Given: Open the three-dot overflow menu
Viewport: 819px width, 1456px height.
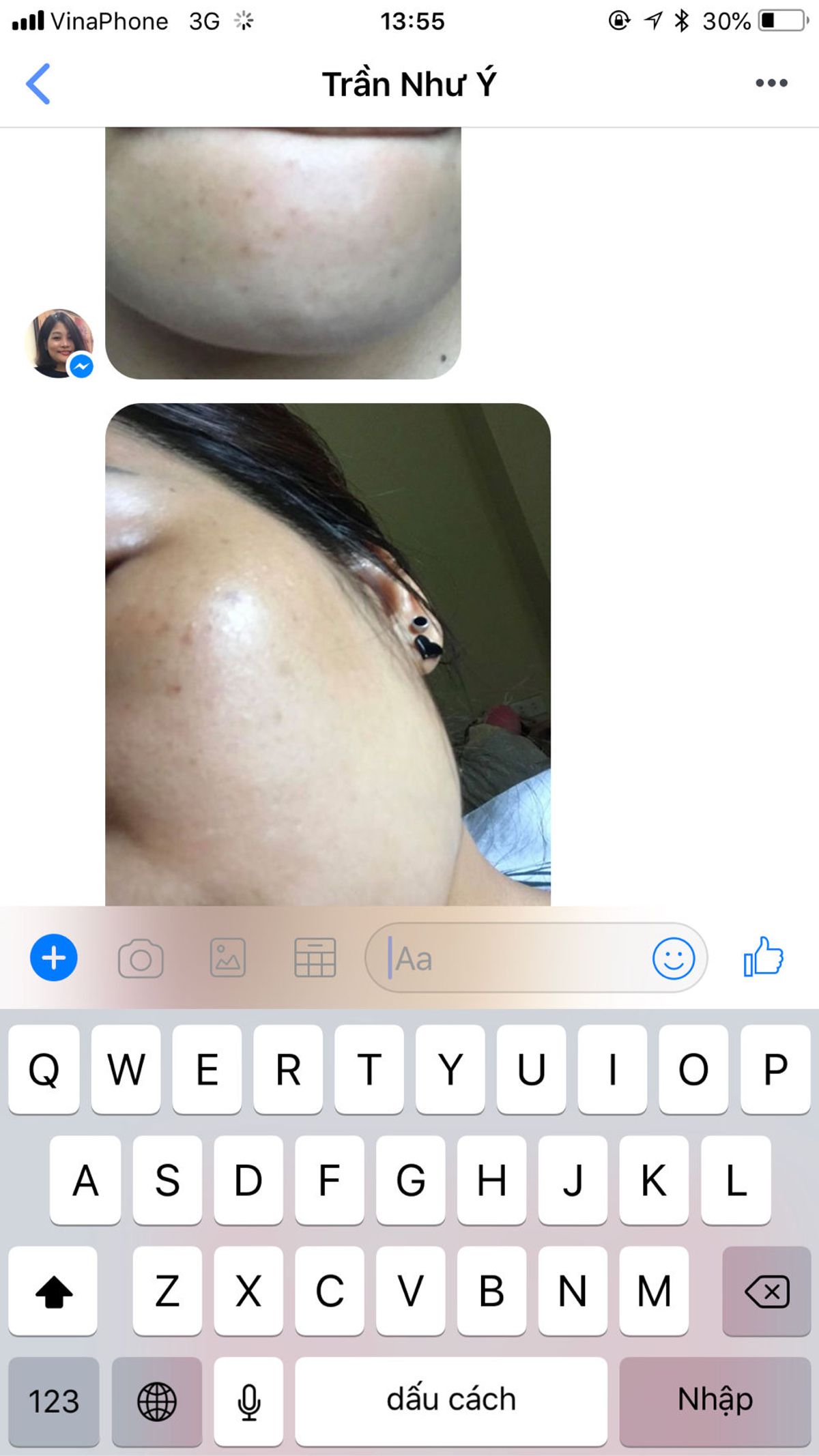Looking at the screenshot, I should (771, 83).
